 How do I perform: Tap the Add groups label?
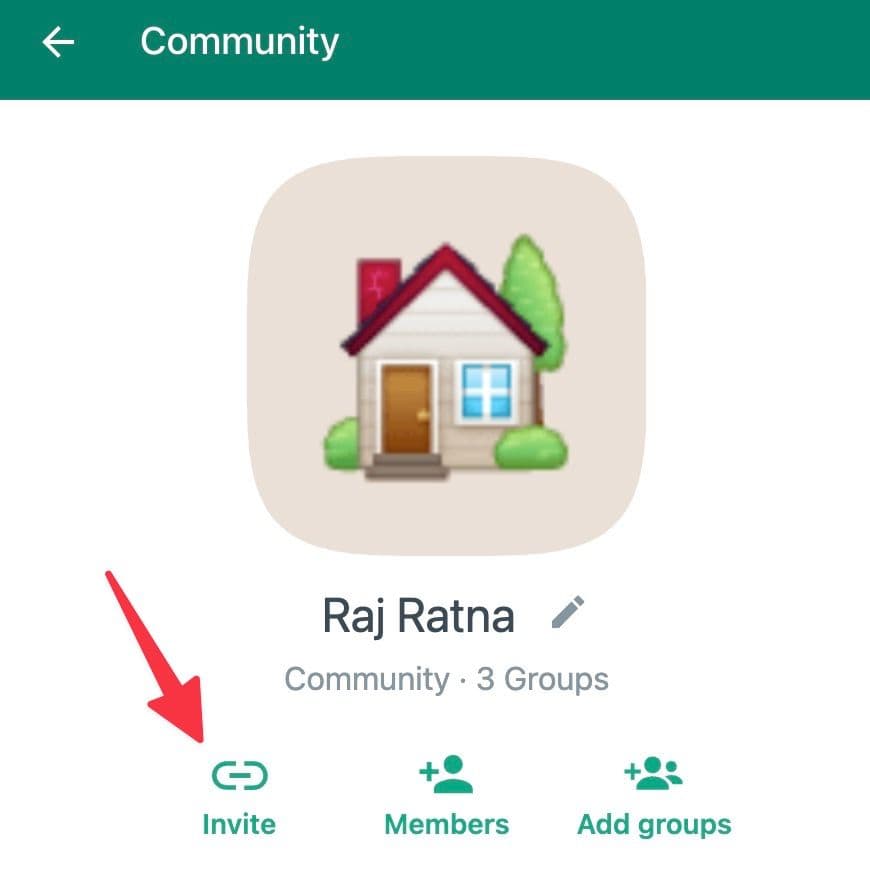652,824
